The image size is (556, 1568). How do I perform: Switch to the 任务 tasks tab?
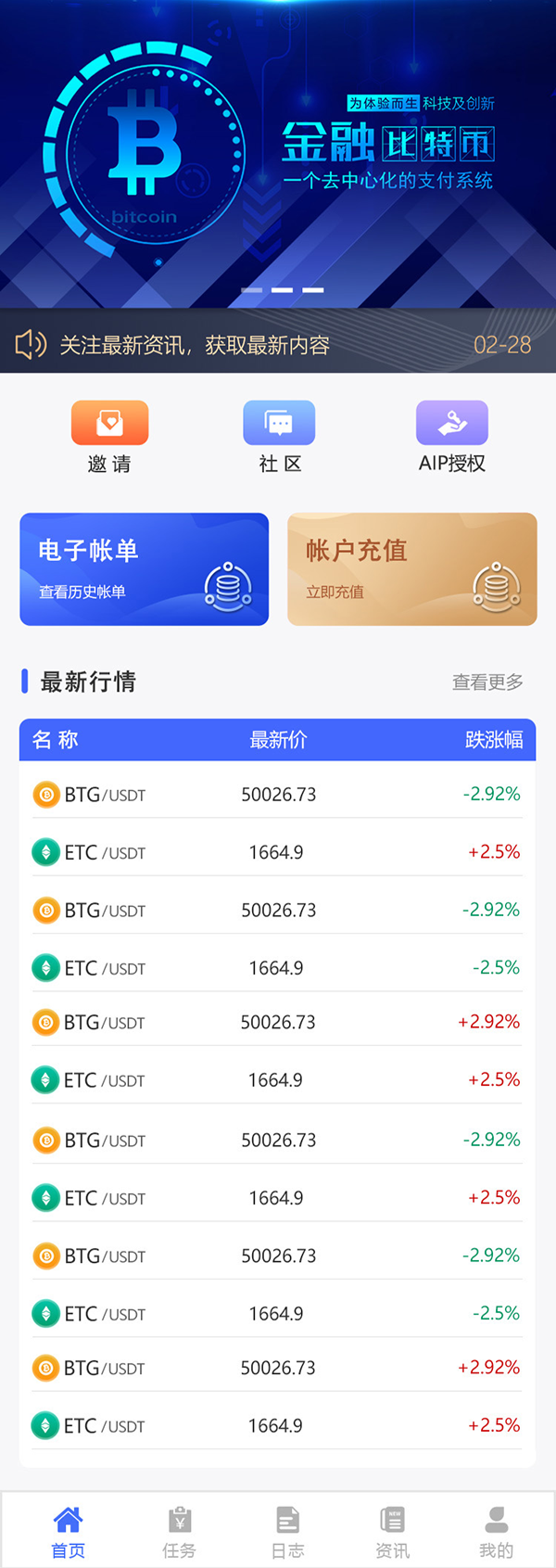tap(179, 1531)
